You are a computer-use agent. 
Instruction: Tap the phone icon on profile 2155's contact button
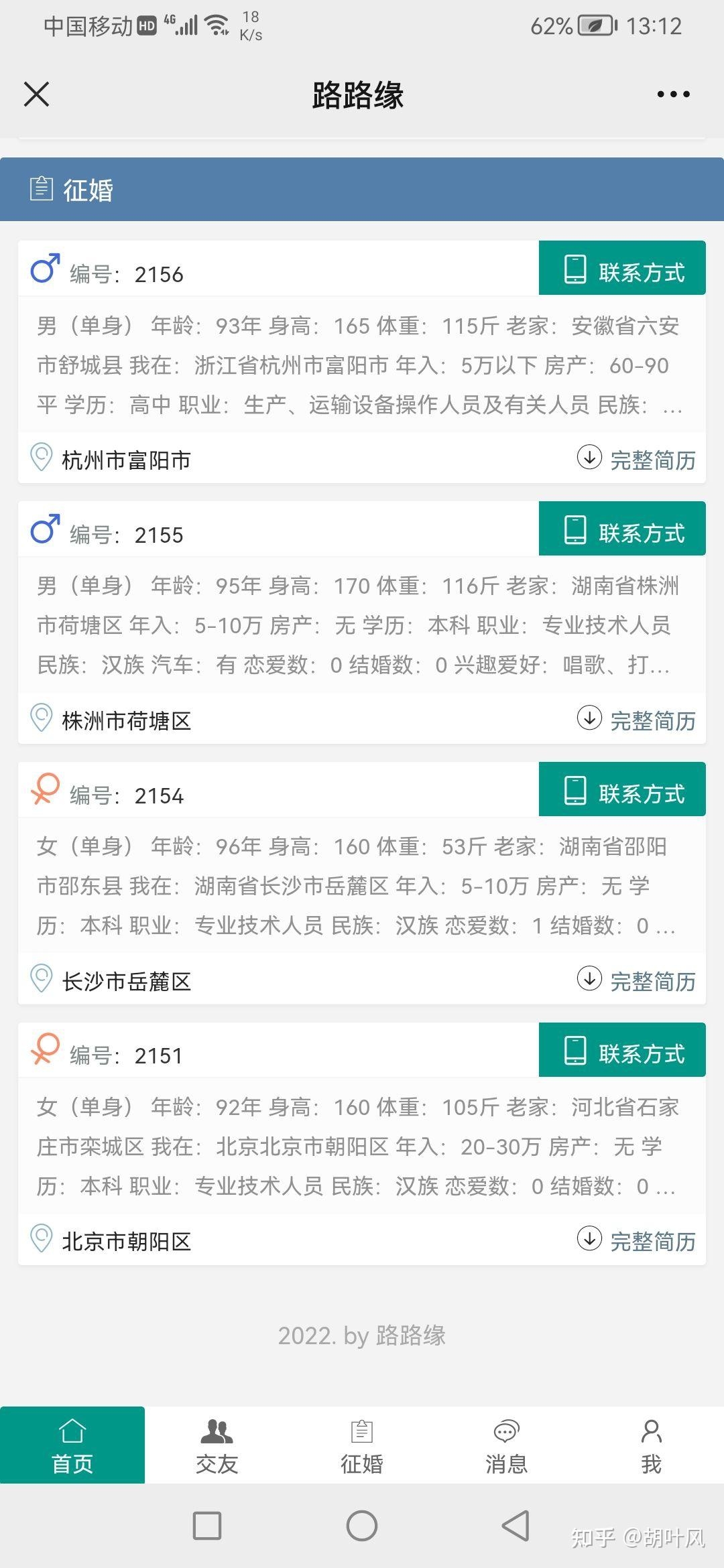tap(575, 529)
